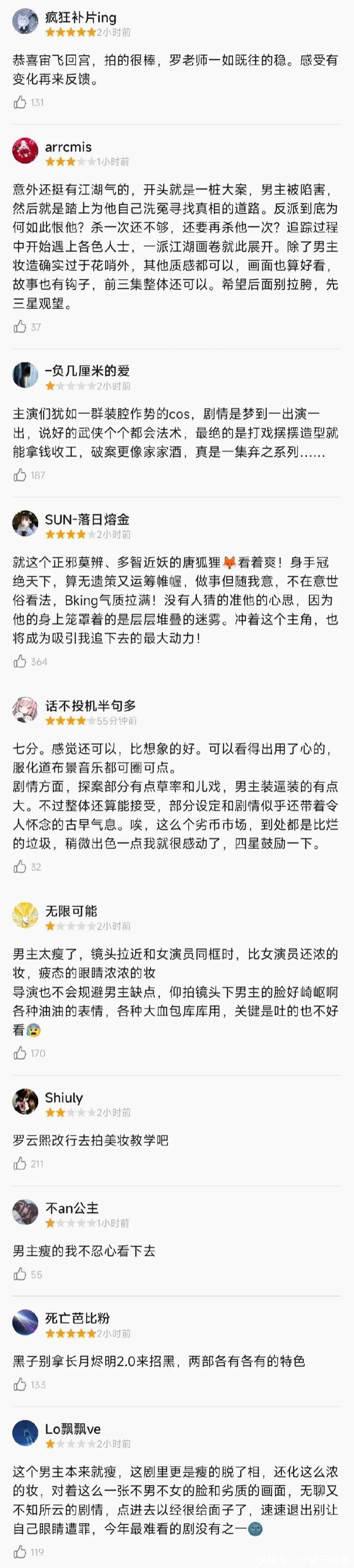
Task: Open SUN-落日熔金's avatar
Action: coord(25,523)
